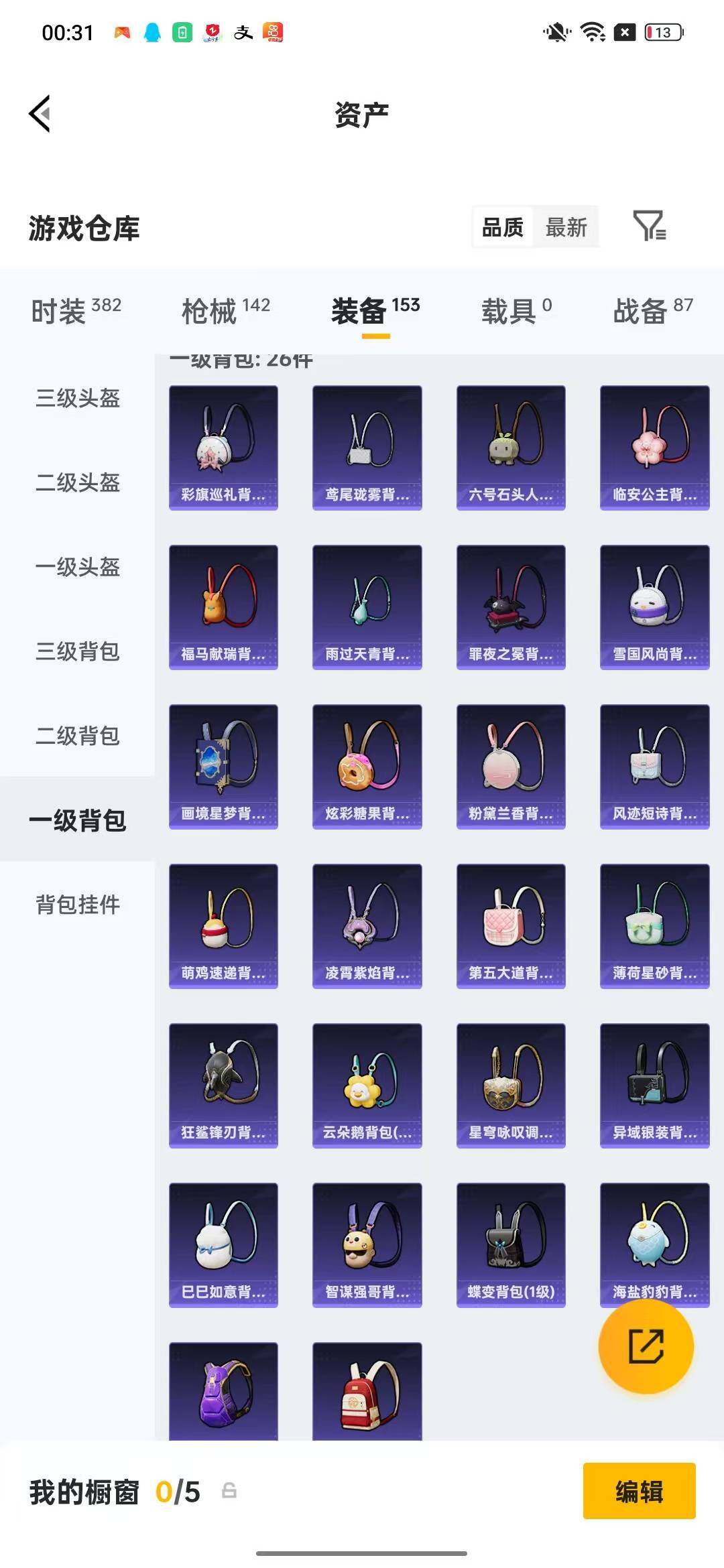Screen dimensions: 724x1568
Task: Choose 二级背包 category
Action: tap(78, 736)
